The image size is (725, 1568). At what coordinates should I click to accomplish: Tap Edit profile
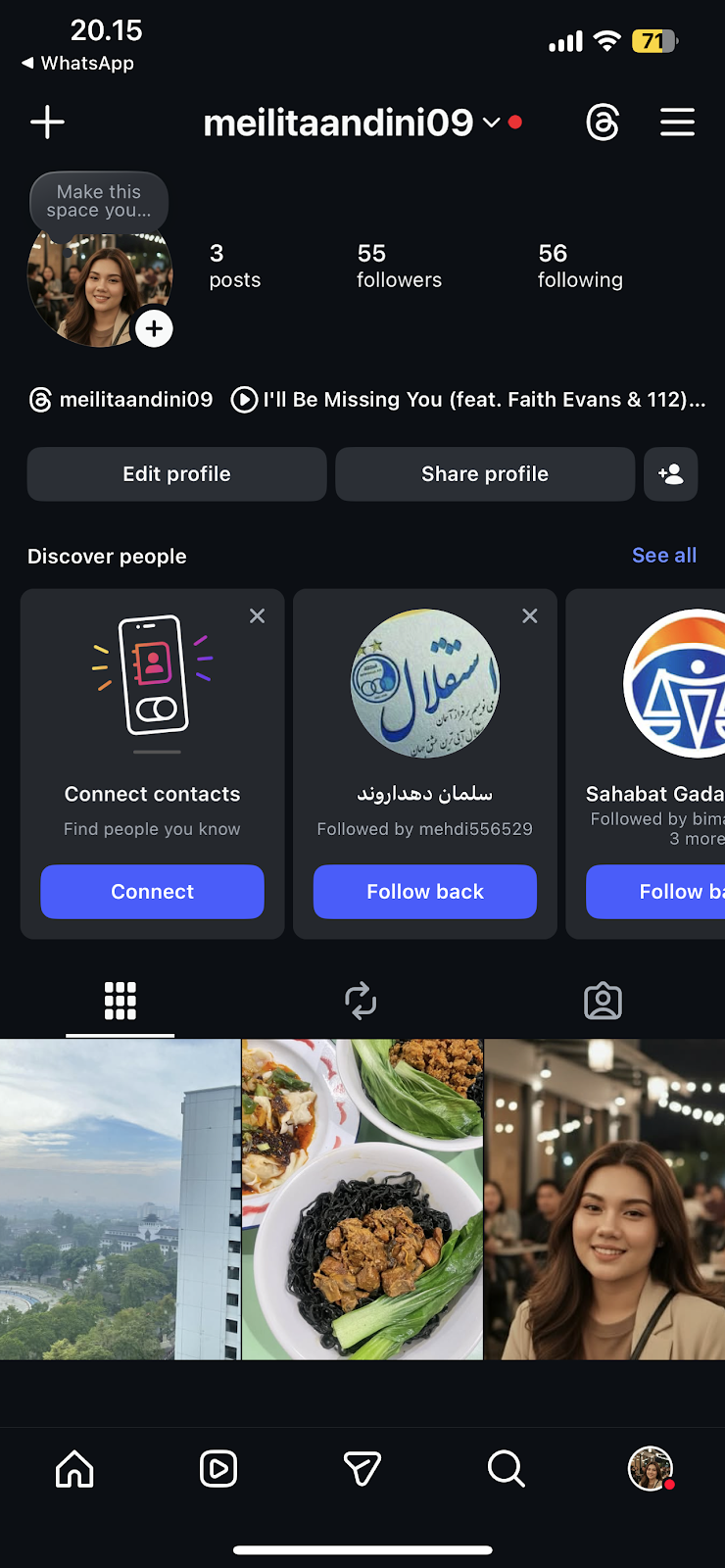point(176,474)
